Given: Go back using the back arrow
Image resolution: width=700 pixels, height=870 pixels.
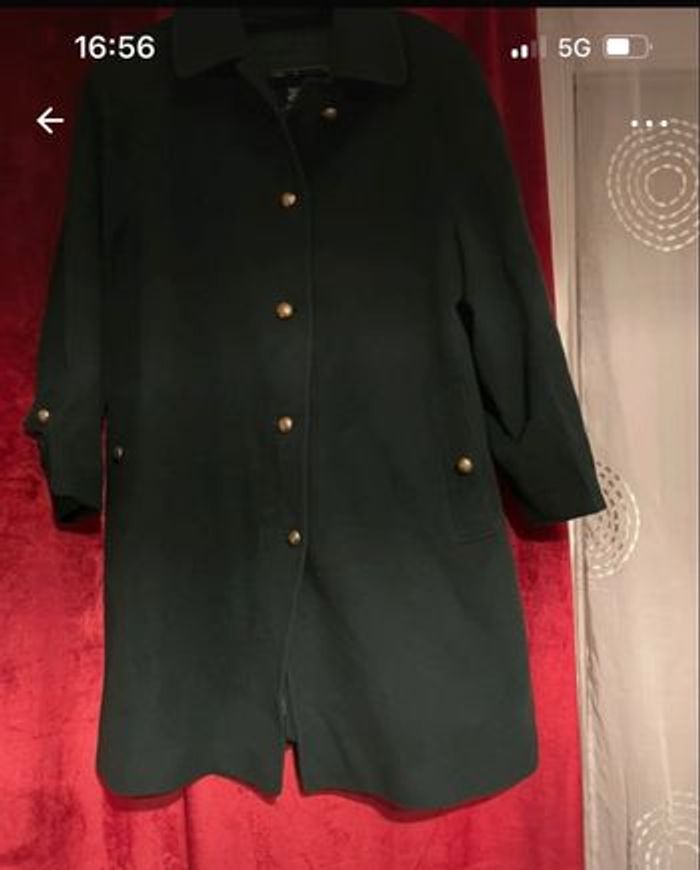Looking at the screenshot, I should coord(50,121).
